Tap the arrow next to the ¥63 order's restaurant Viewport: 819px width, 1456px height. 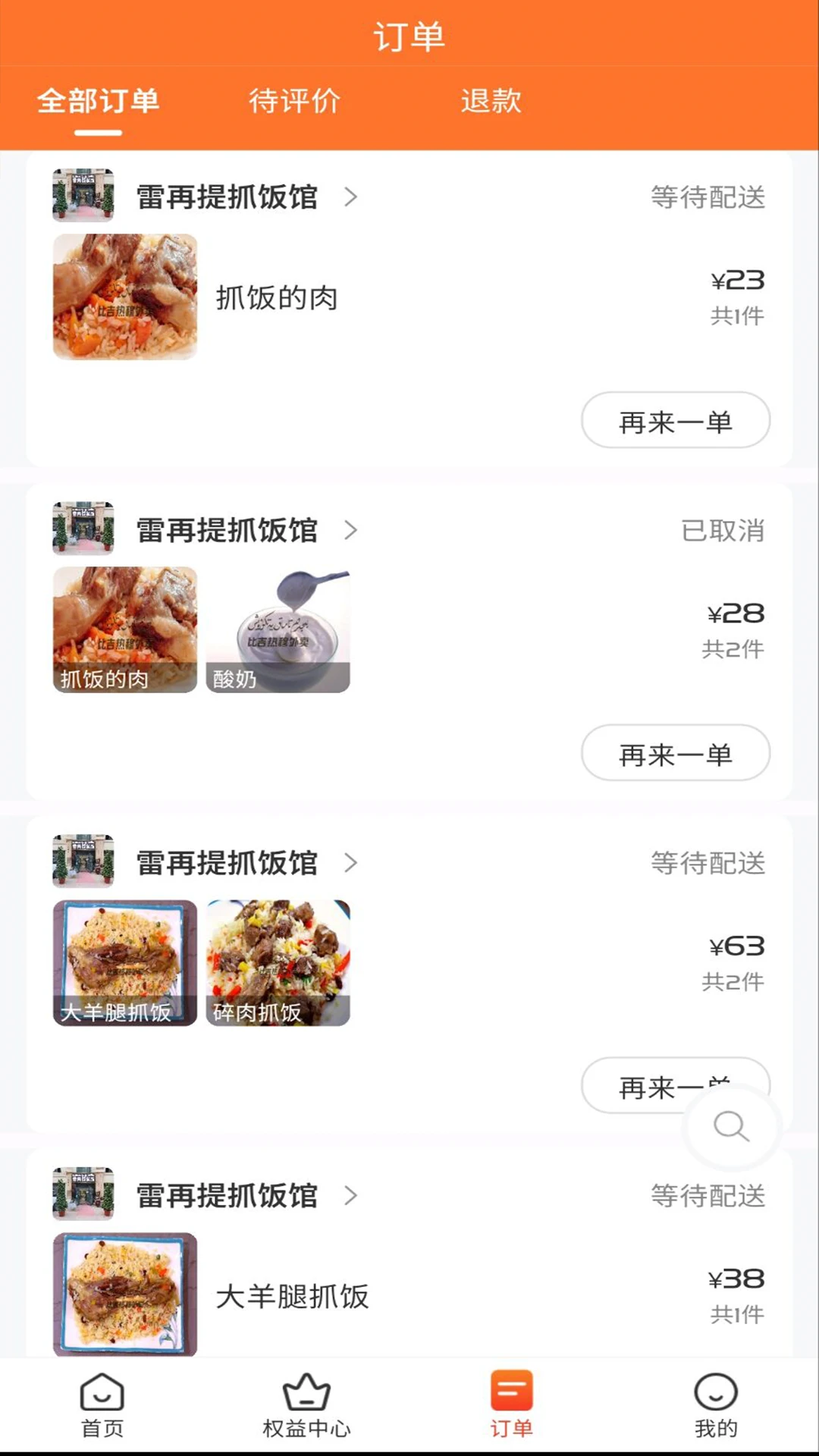[x=351, y=863]
